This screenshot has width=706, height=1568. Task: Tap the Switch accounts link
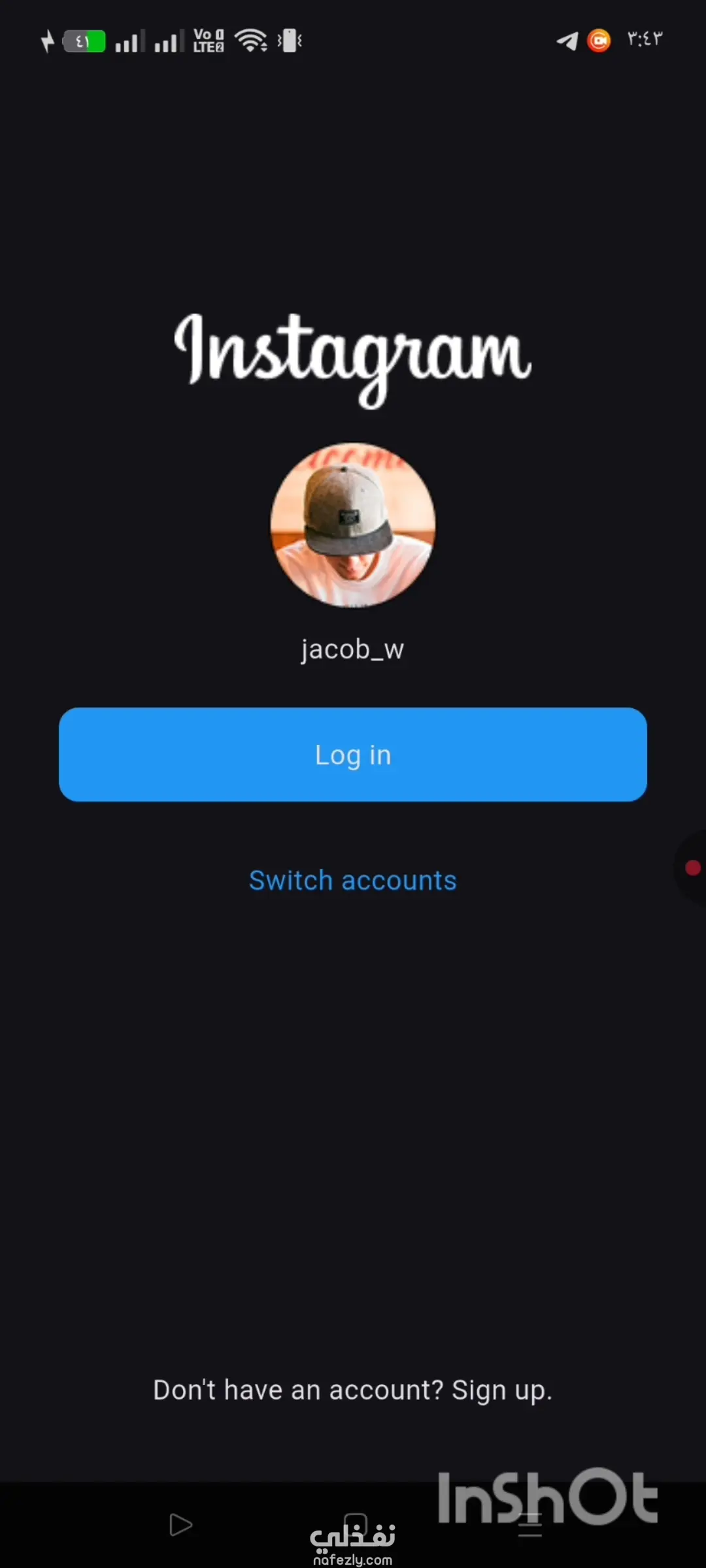coord(353,880)
